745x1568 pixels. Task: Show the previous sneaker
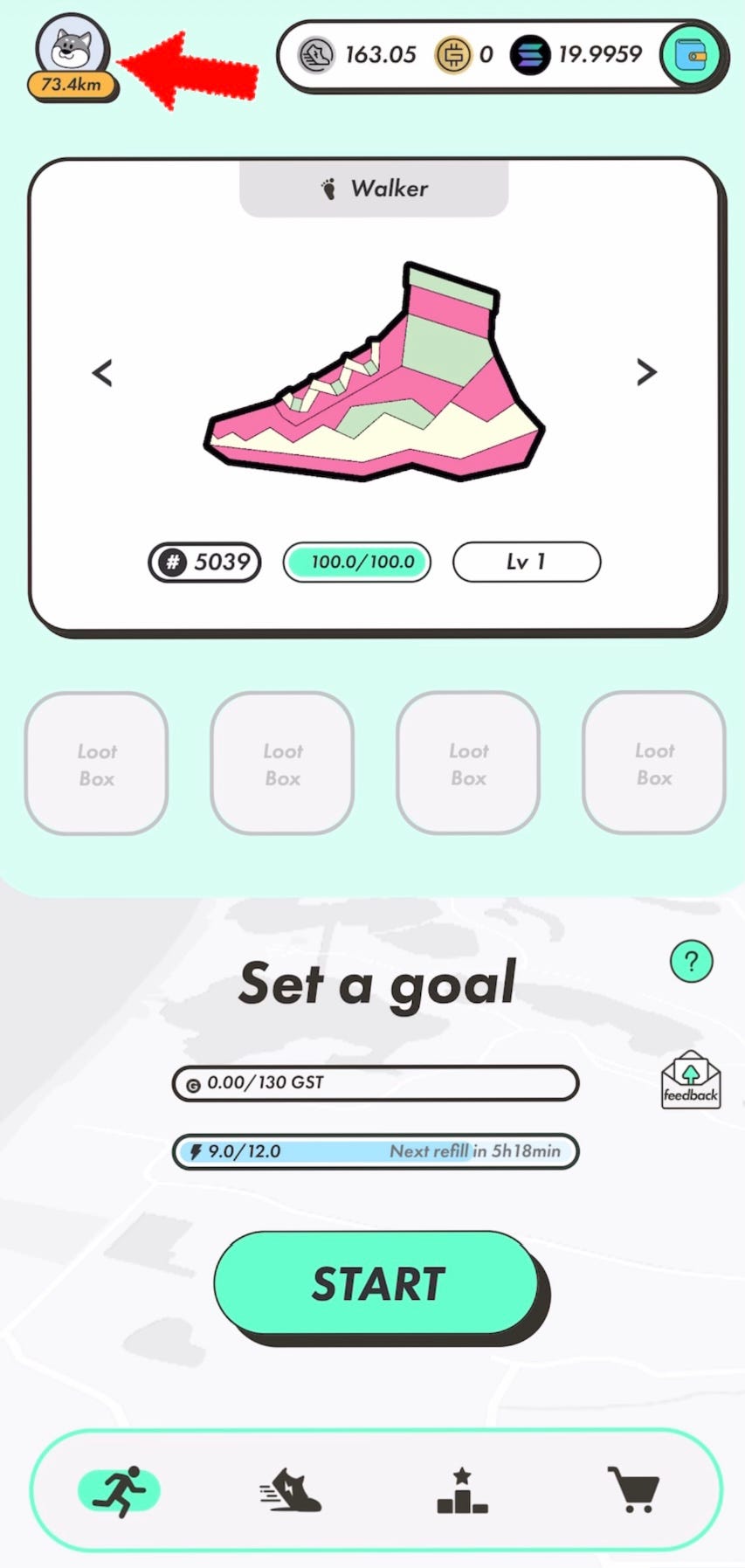point(102,373)
